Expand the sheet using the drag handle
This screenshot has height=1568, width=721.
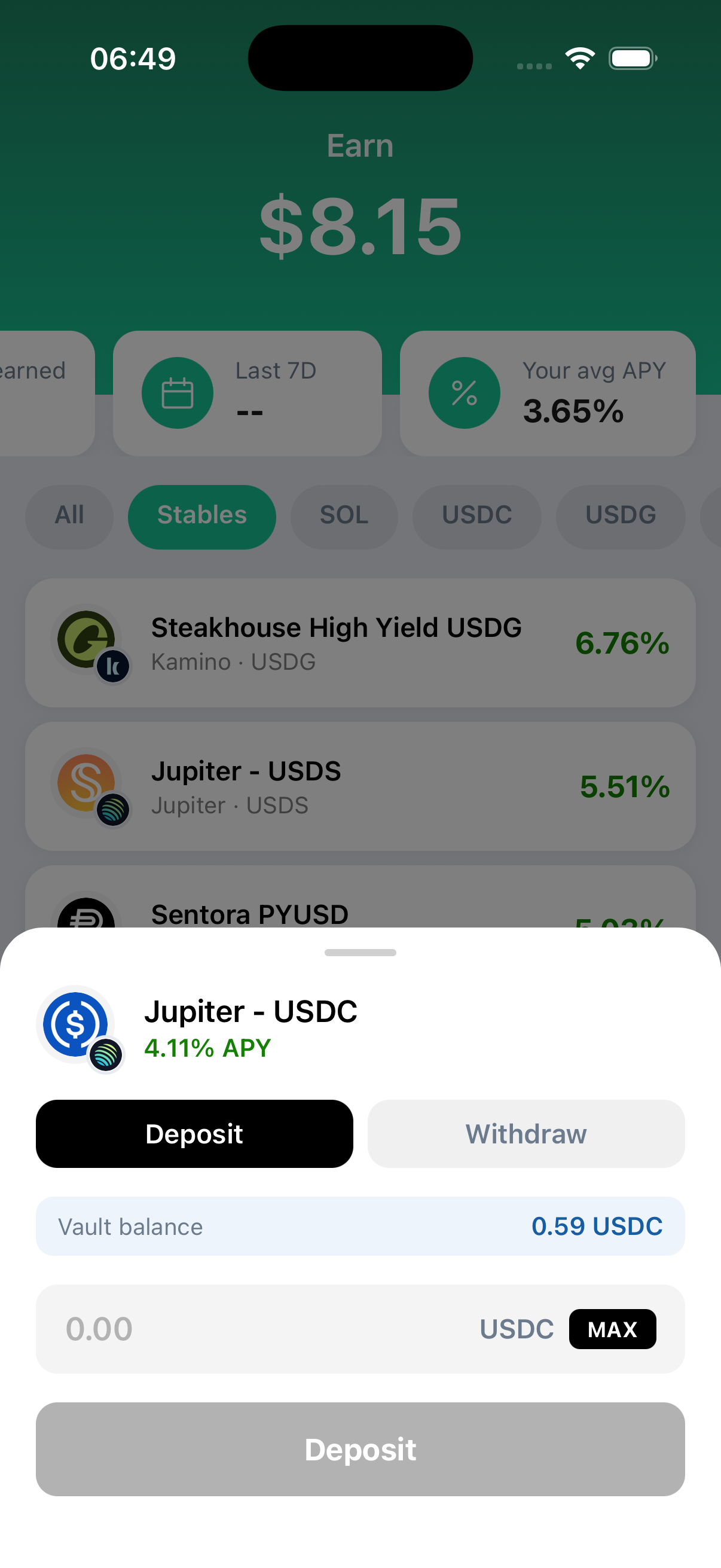[360, 952]
